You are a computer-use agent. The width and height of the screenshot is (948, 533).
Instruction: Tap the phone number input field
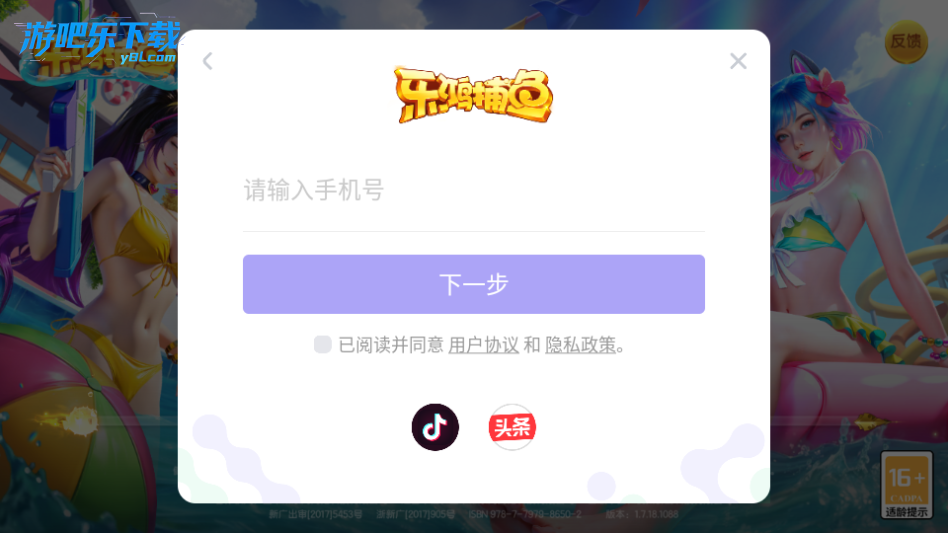pyautogui.click(x=473, y=190)
